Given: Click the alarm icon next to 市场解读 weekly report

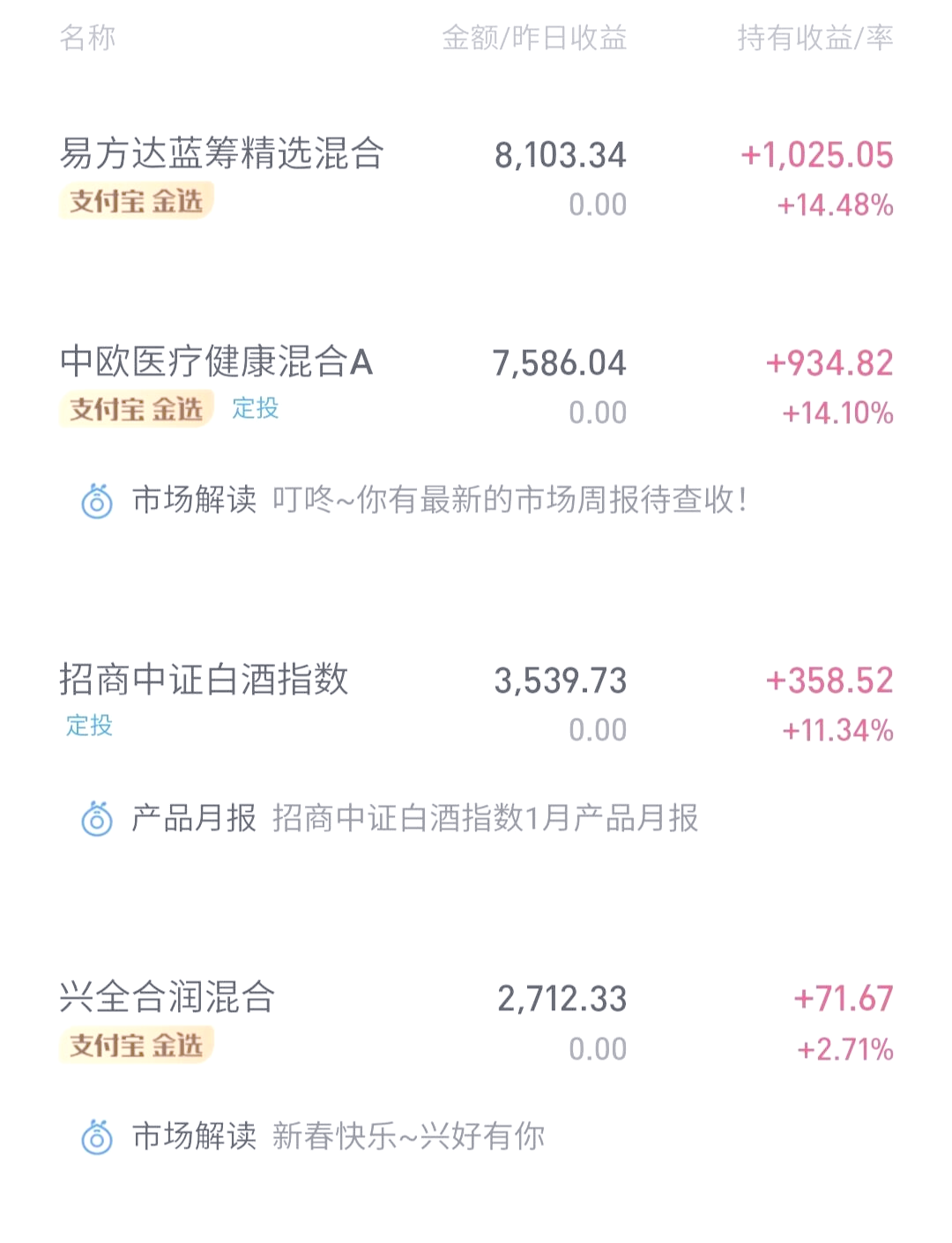Looking at the screenshot, I should 97,501.
